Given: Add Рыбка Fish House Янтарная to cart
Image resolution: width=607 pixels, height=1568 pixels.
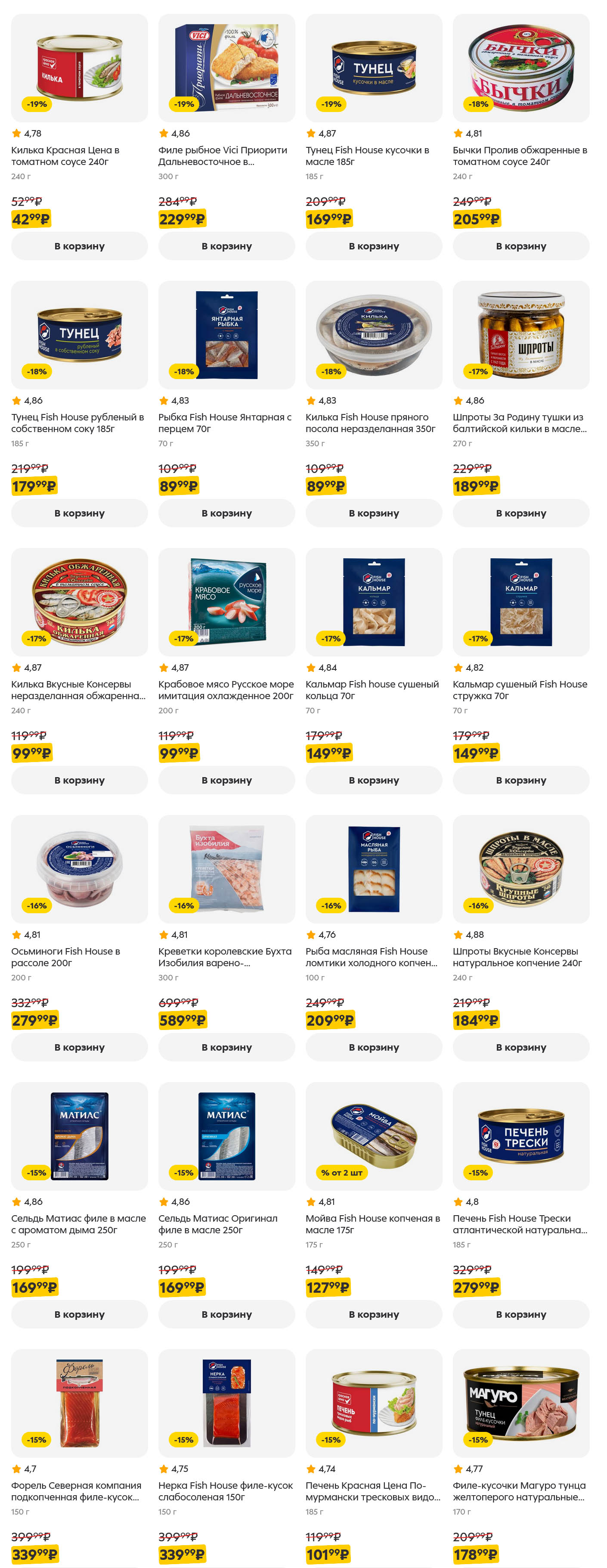Looking at the screenshot, I should point(226,513).
